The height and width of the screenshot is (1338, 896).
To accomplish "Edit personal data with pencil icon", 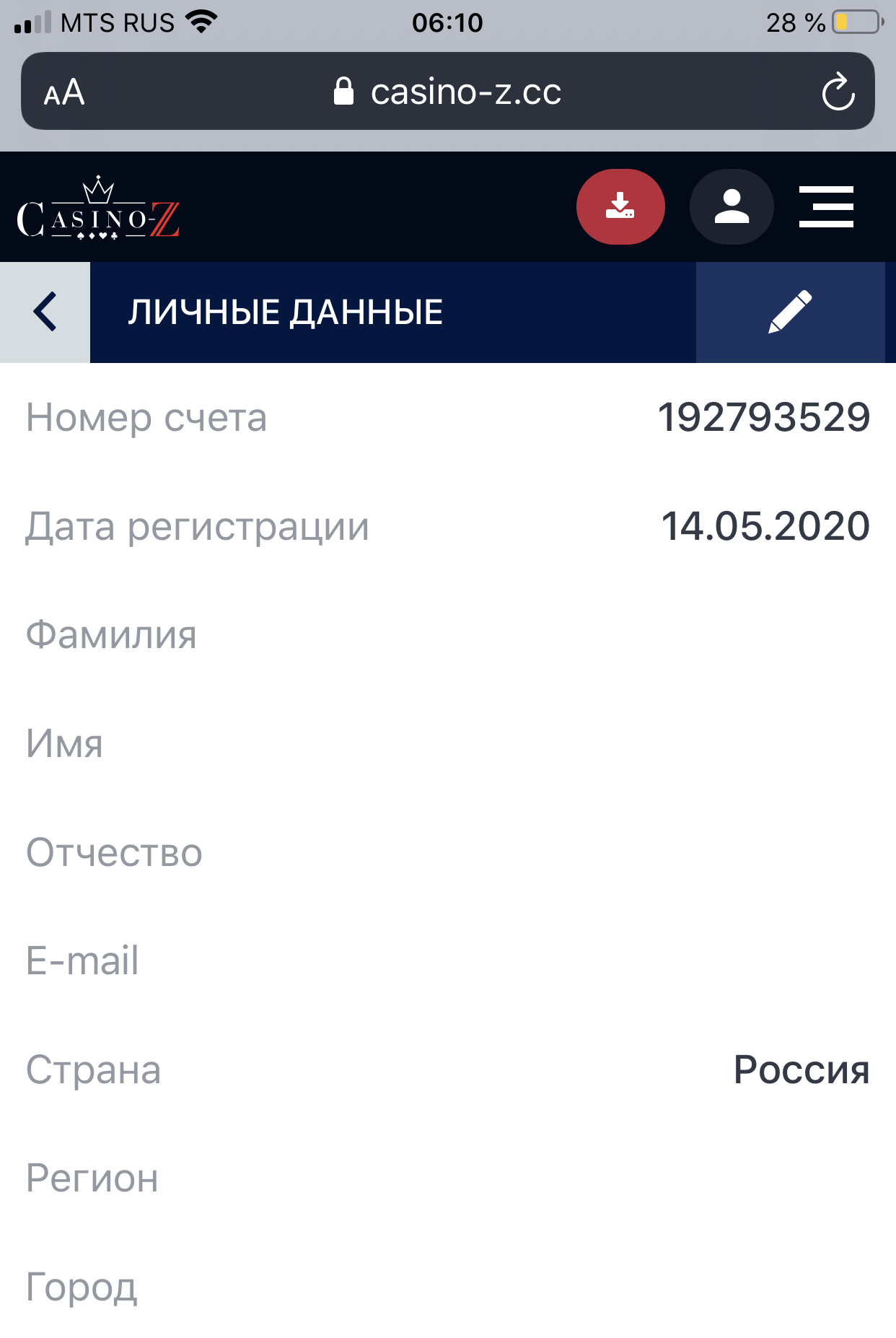I will 790,312.
